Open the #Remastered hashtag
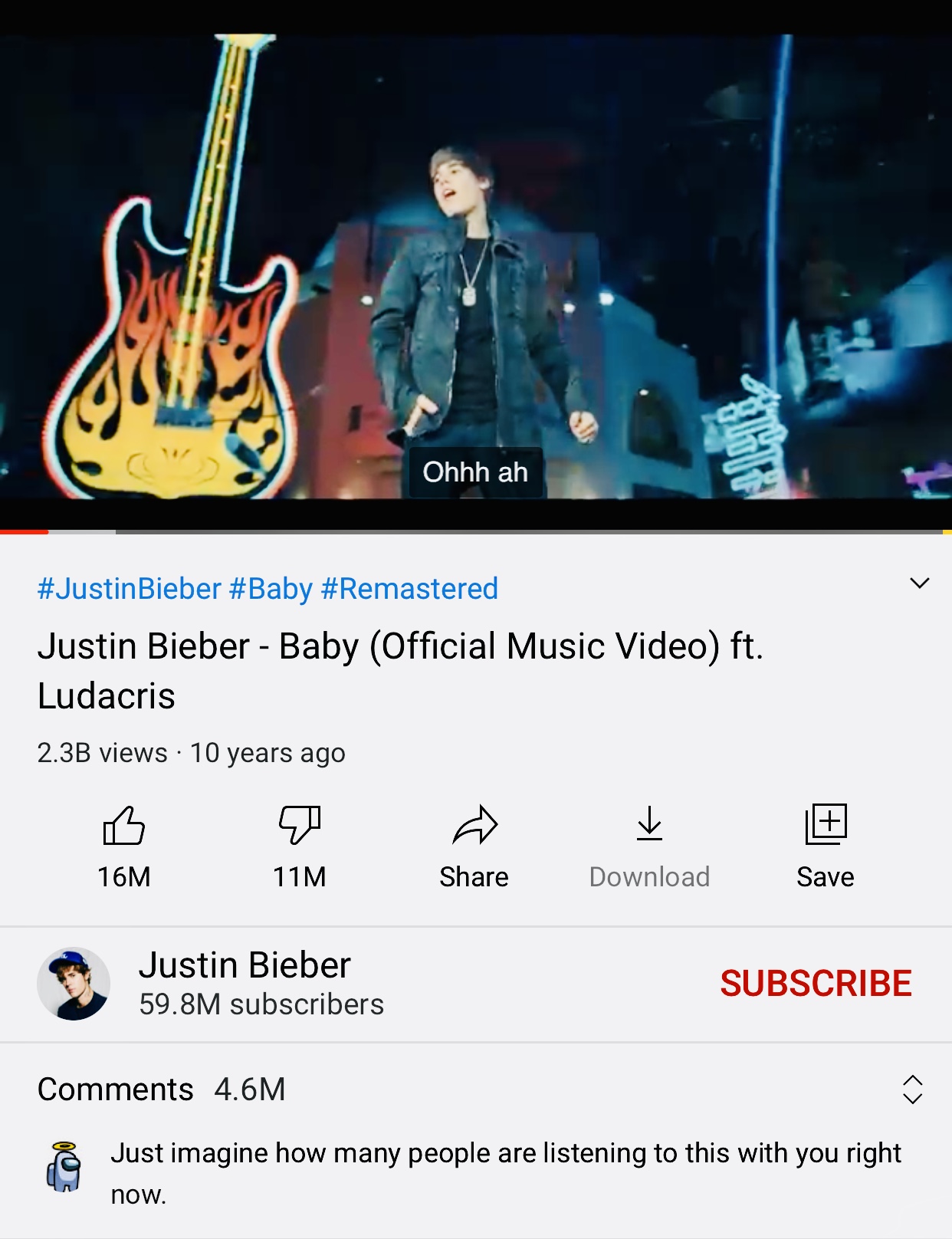This screenshot has height=1239, width=952. 409,589
